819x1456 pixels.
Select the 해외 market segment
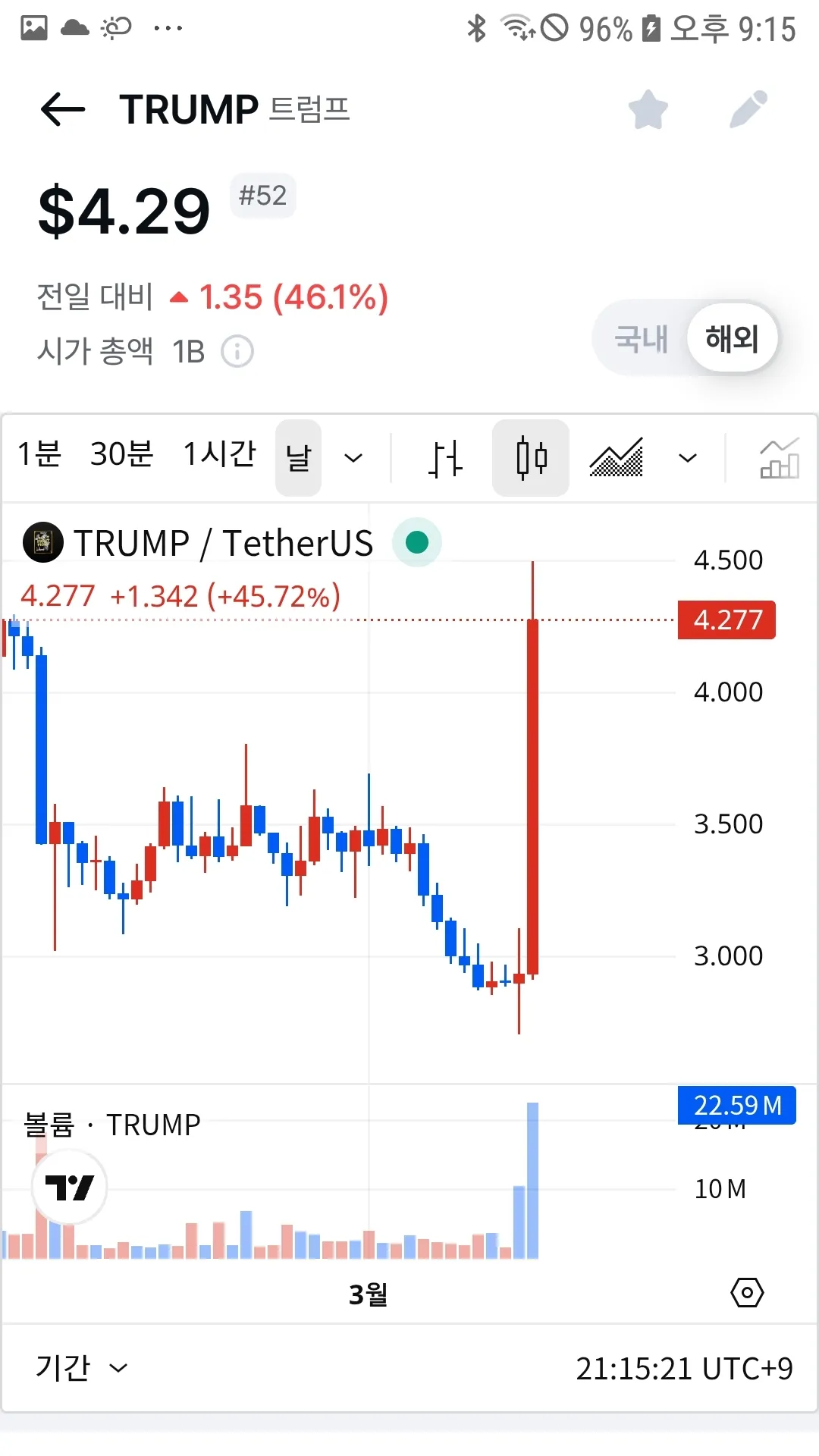(732, 338)
